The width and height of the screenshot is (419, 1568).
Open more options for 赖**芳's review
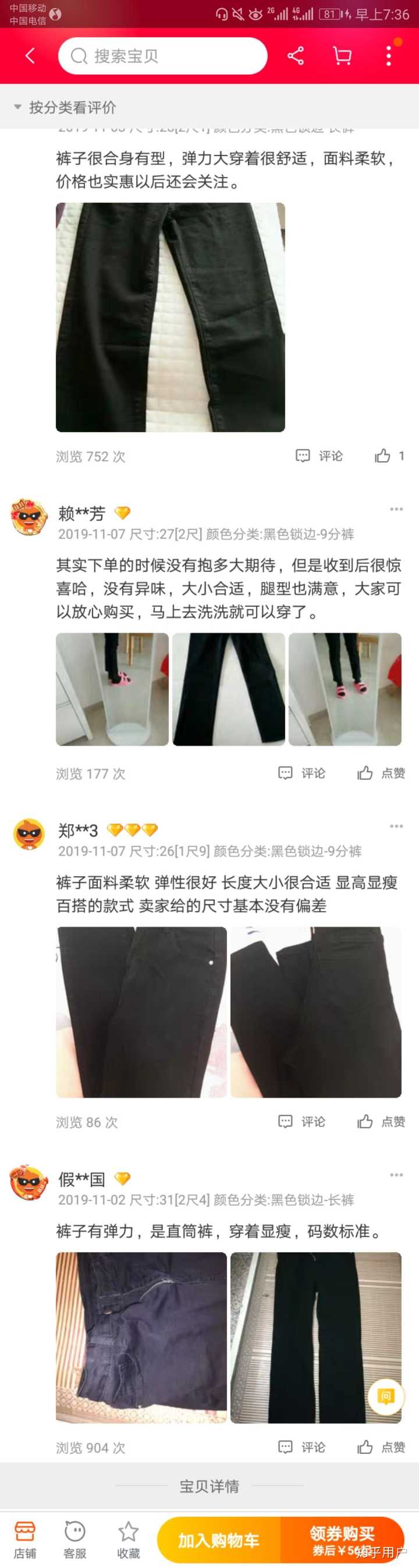click(x=396, y=509)
